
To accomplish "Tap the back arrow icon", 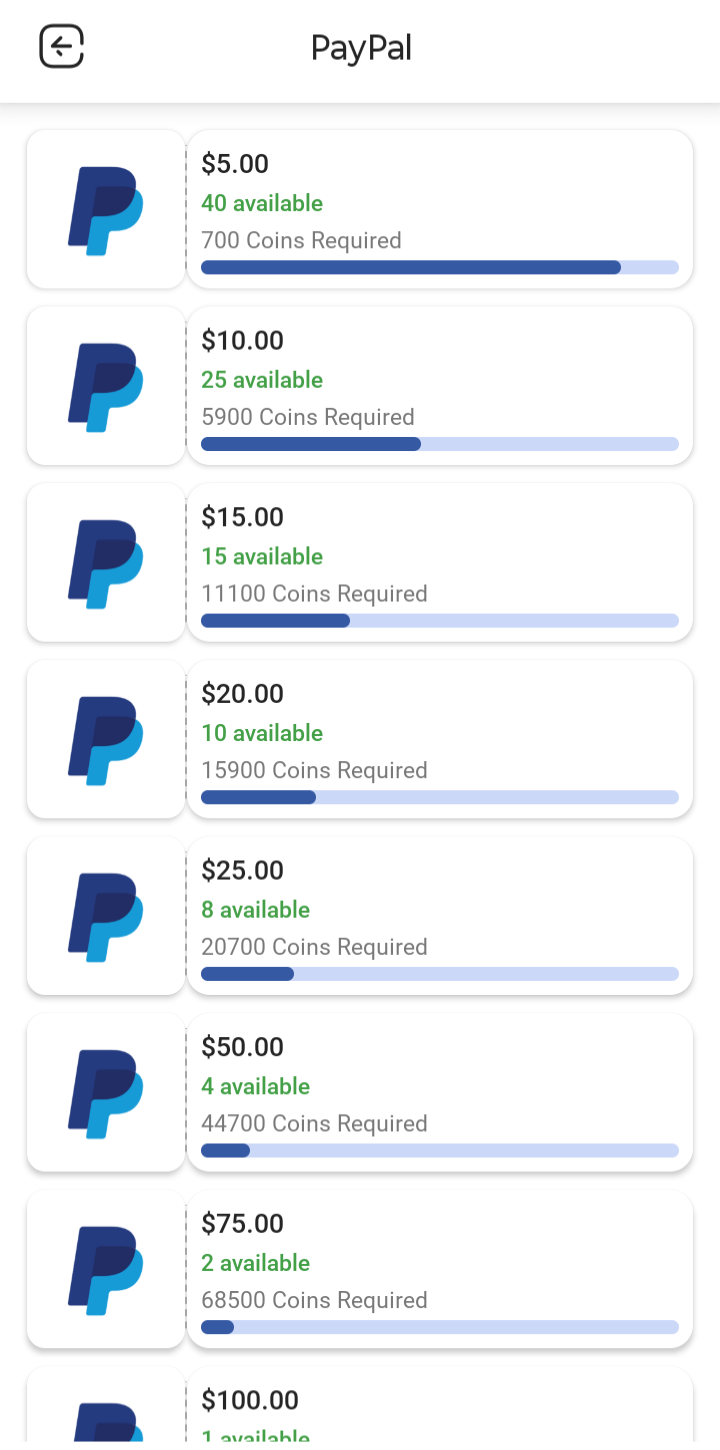I will (x=60, y=46).
